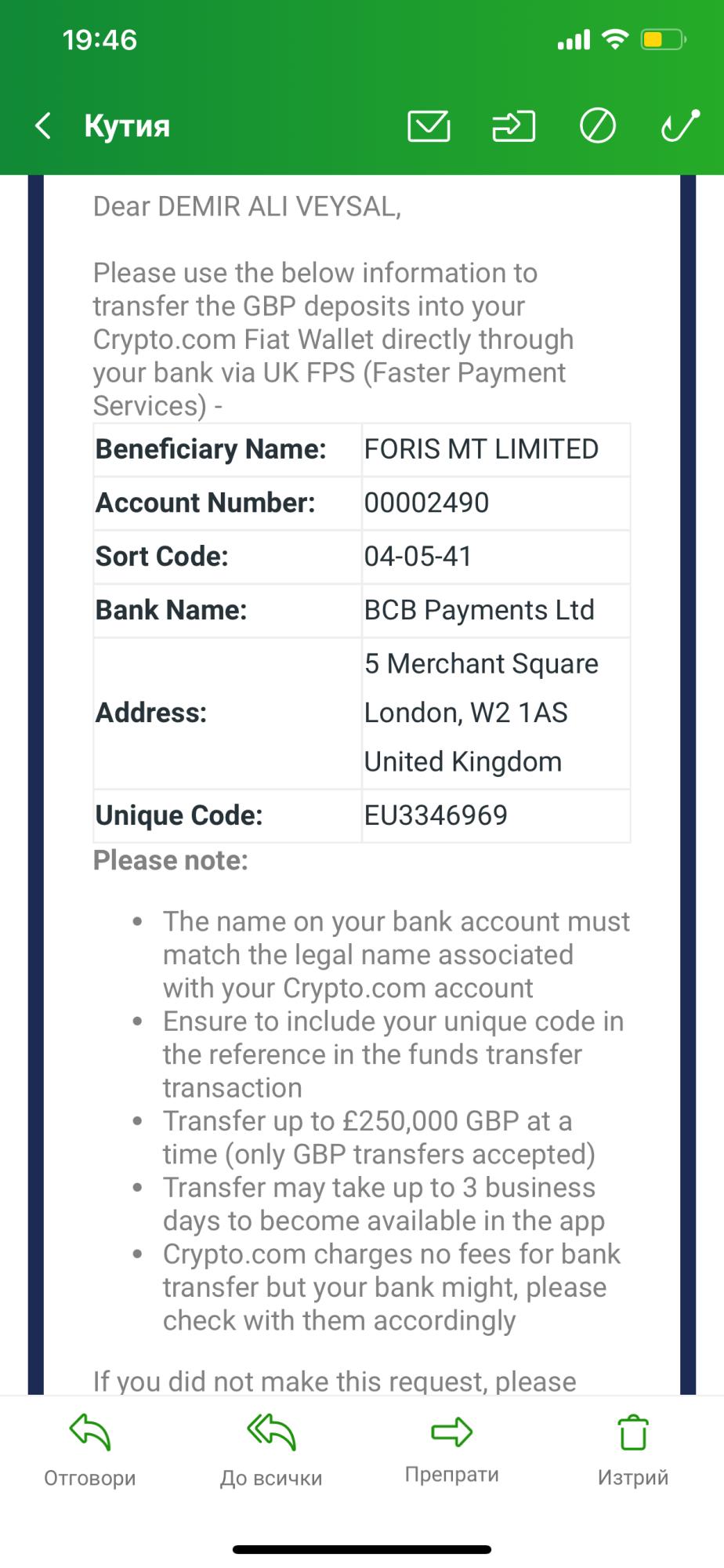
Task: Forward the email with Препрати
Action: (452, 1450)
